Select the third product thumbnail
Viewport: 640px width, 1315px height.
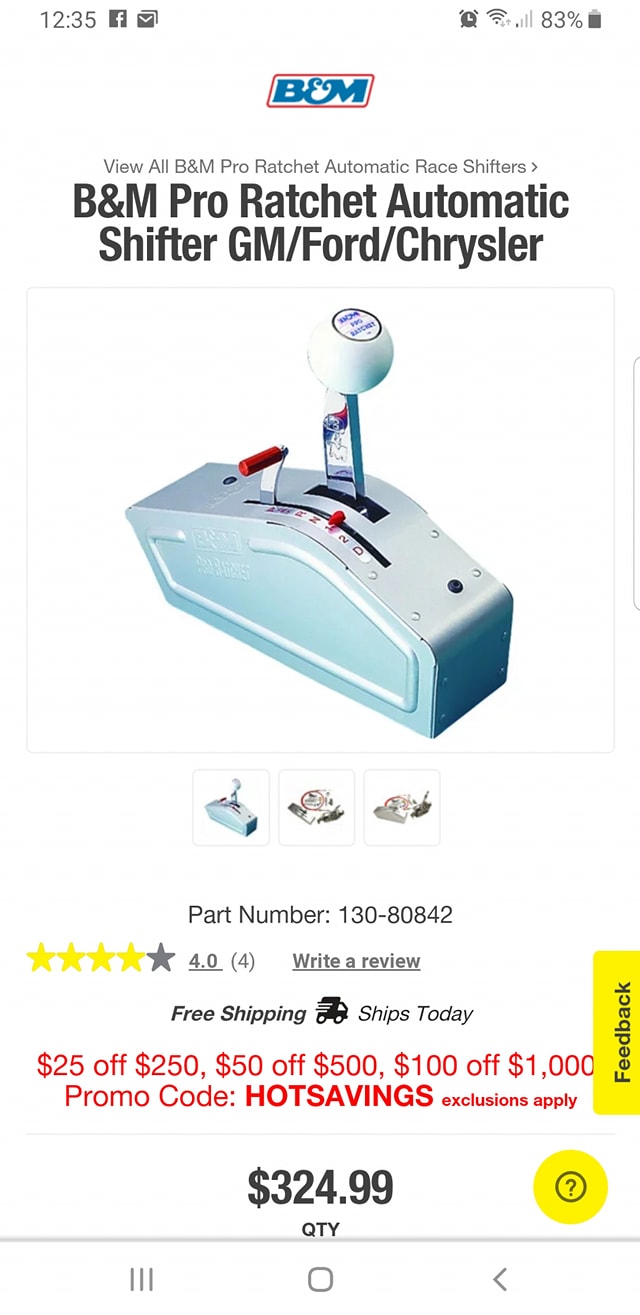(x=402, y=807)
